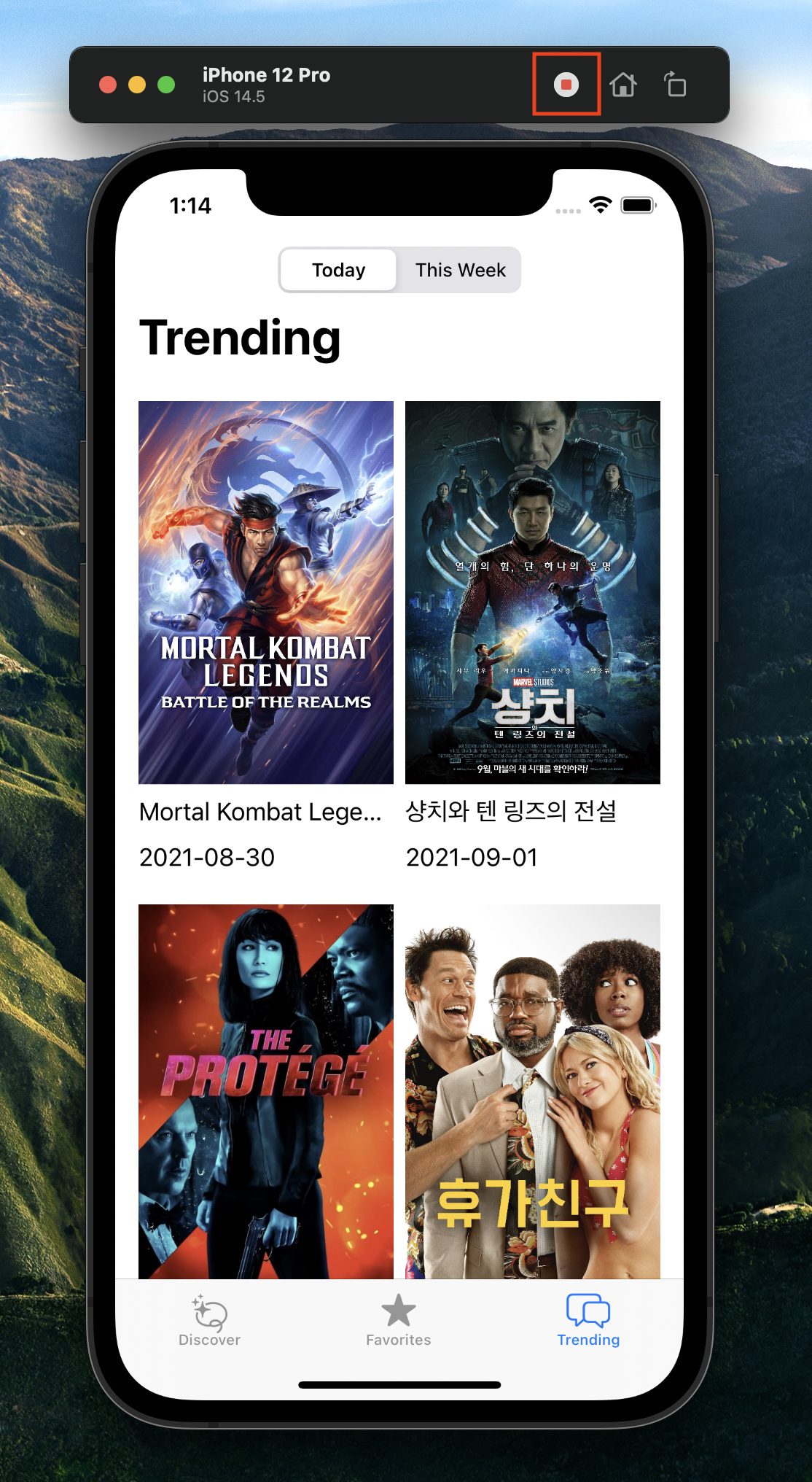This screenshot has height=1482, width=812.
Task: Click the red stop recording button
Action: click(567, 85)
